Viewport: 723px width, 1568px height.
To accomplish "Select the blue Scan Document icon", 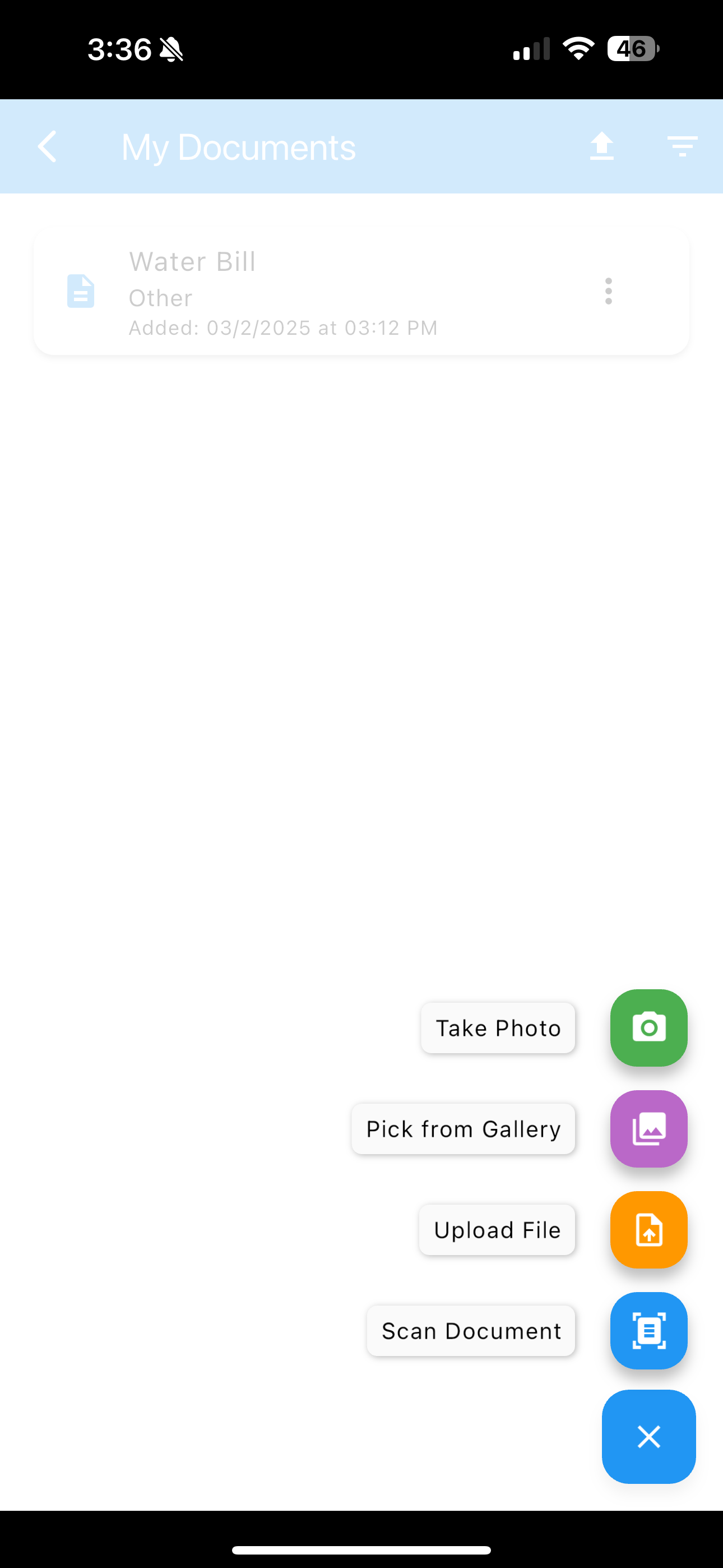I will coord(648,1331).
